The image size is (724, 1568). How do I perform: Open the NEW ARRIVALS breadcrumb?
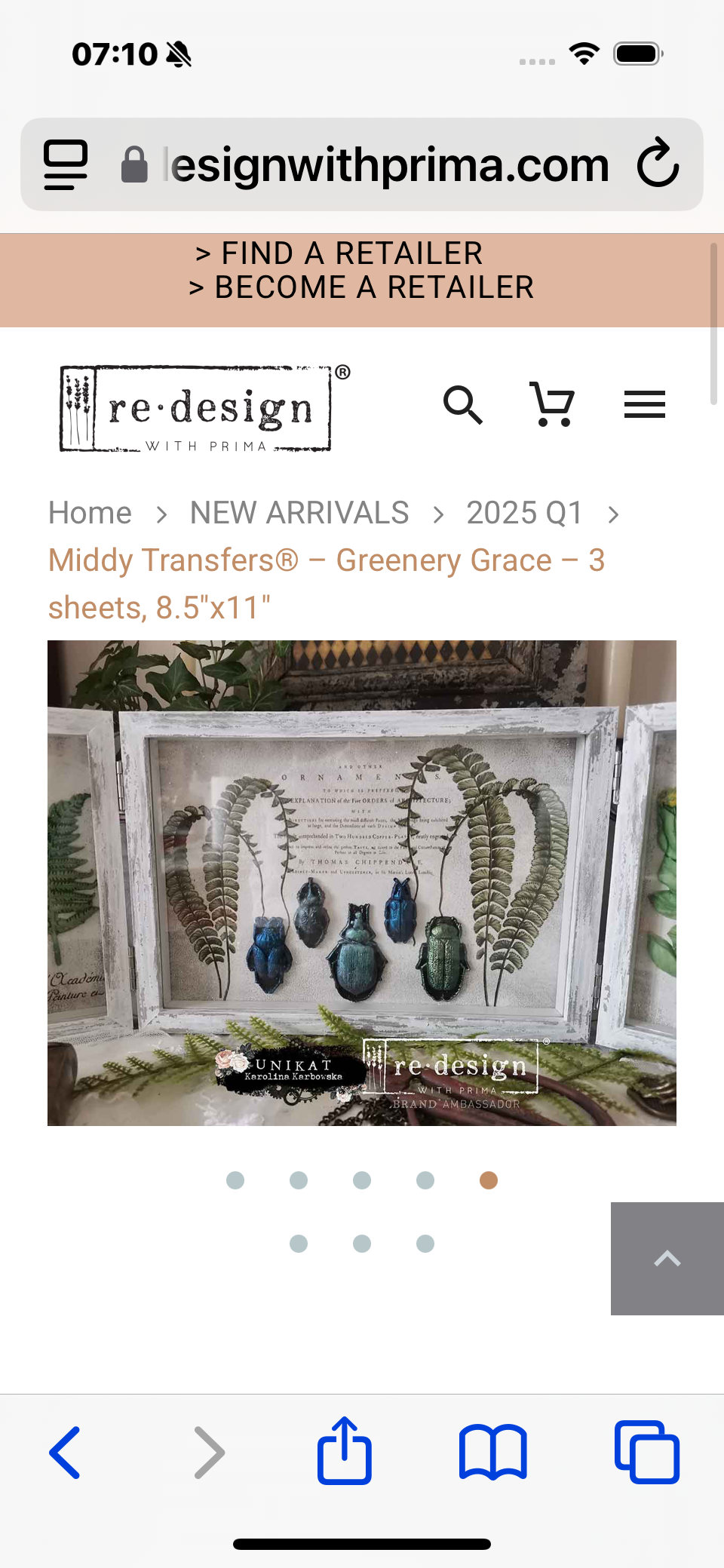299,513
